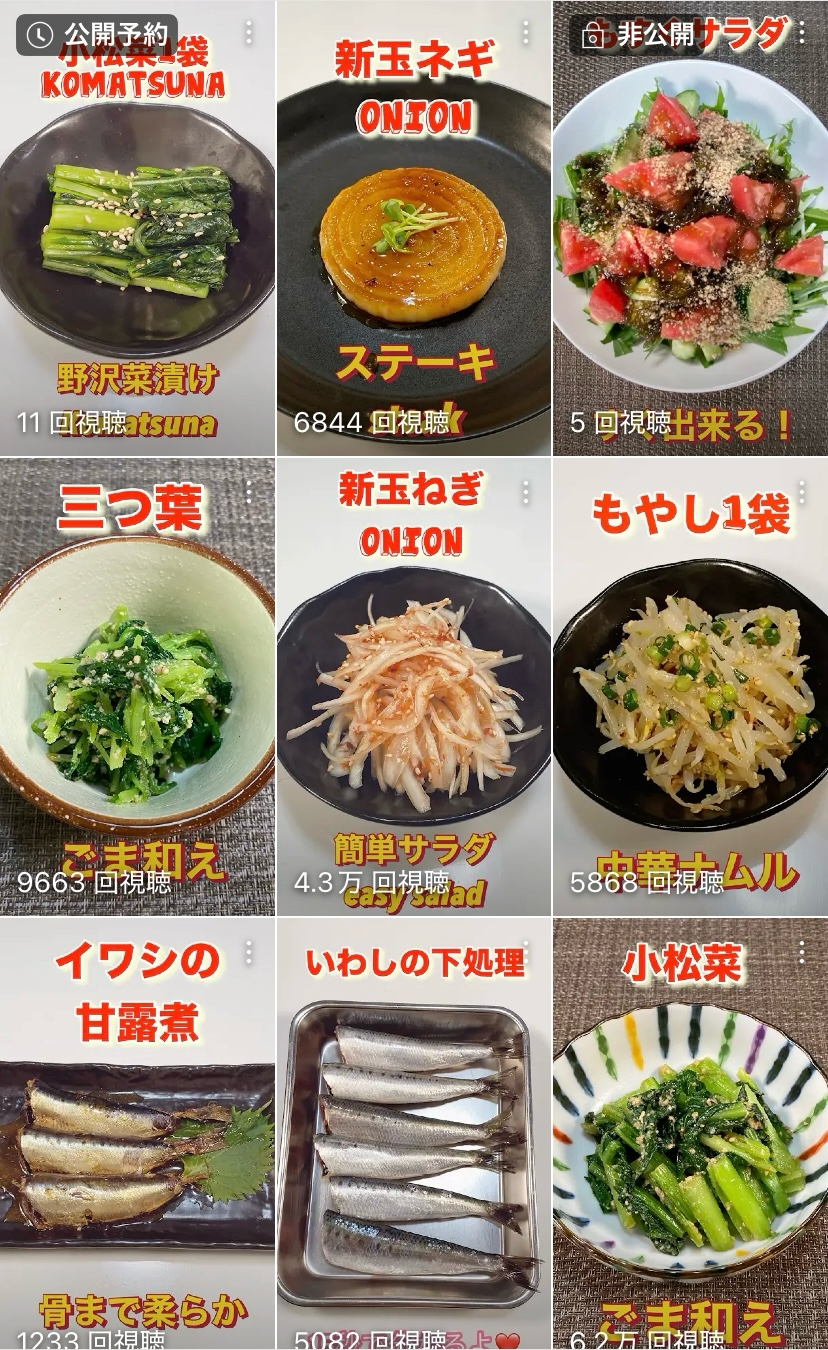This screenshot has height=1350, width=828.
Task: Open the 新玉ねぎ 簡単サラダ video
Action: click(413, 690)
